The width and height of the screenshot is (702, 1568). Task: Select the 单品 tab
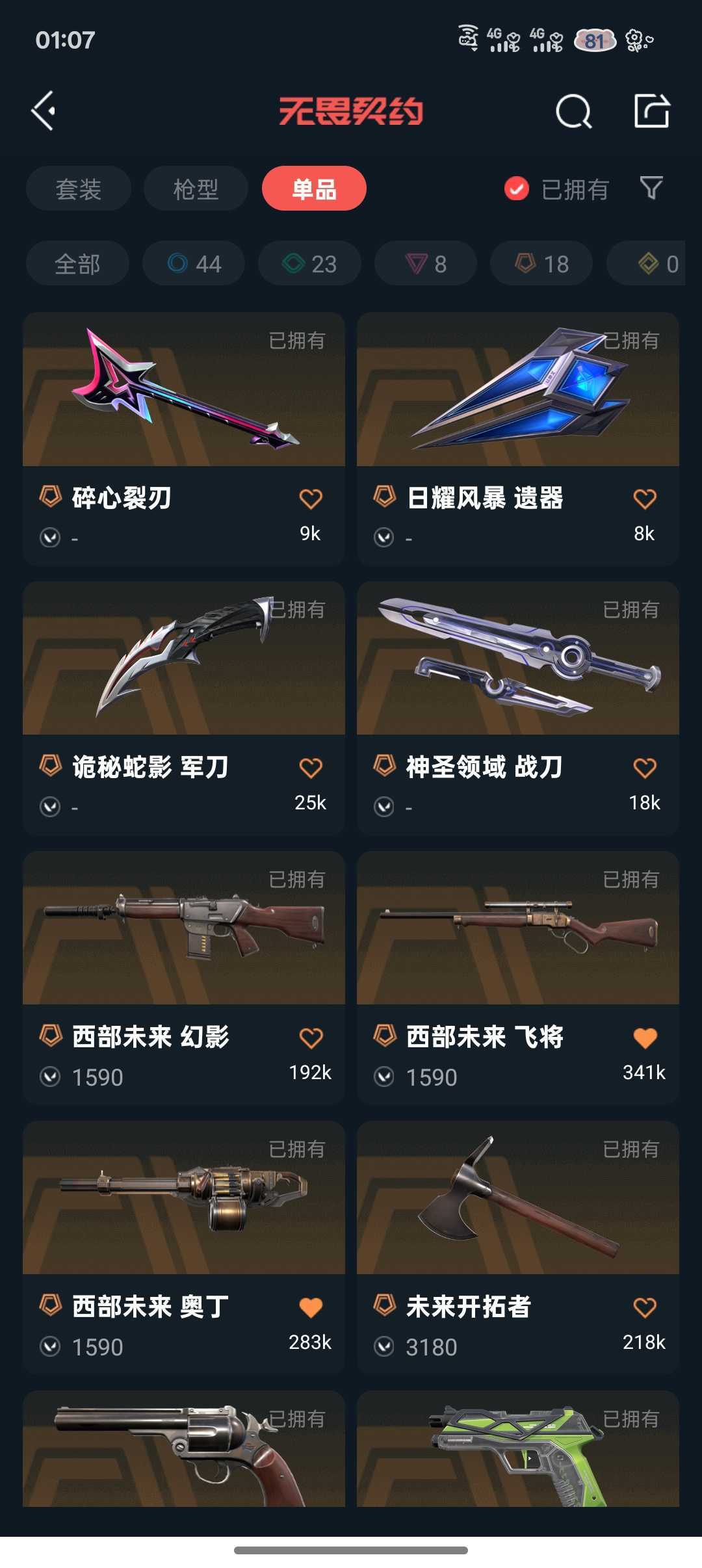[314, 189]
